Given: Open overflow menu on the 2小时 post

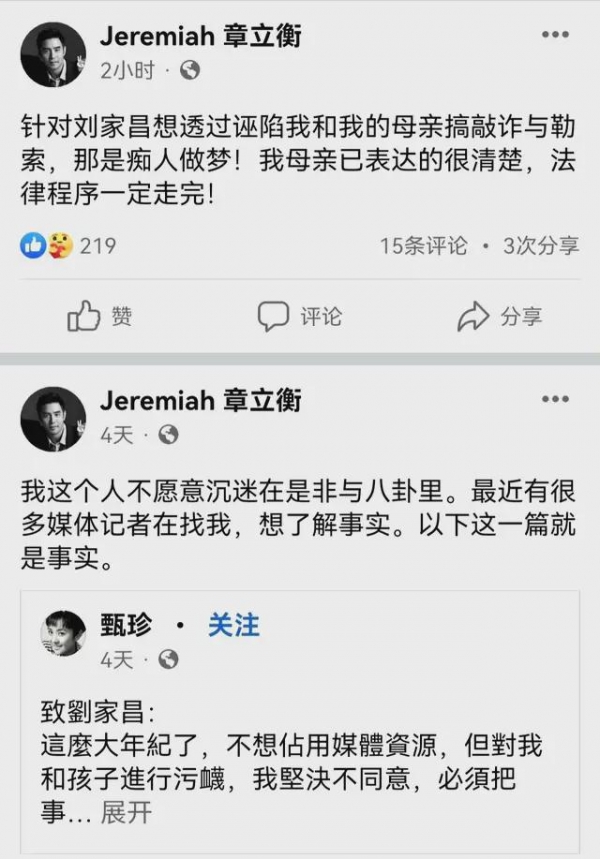Looking at the screenshot, I should tap(555, 35).
